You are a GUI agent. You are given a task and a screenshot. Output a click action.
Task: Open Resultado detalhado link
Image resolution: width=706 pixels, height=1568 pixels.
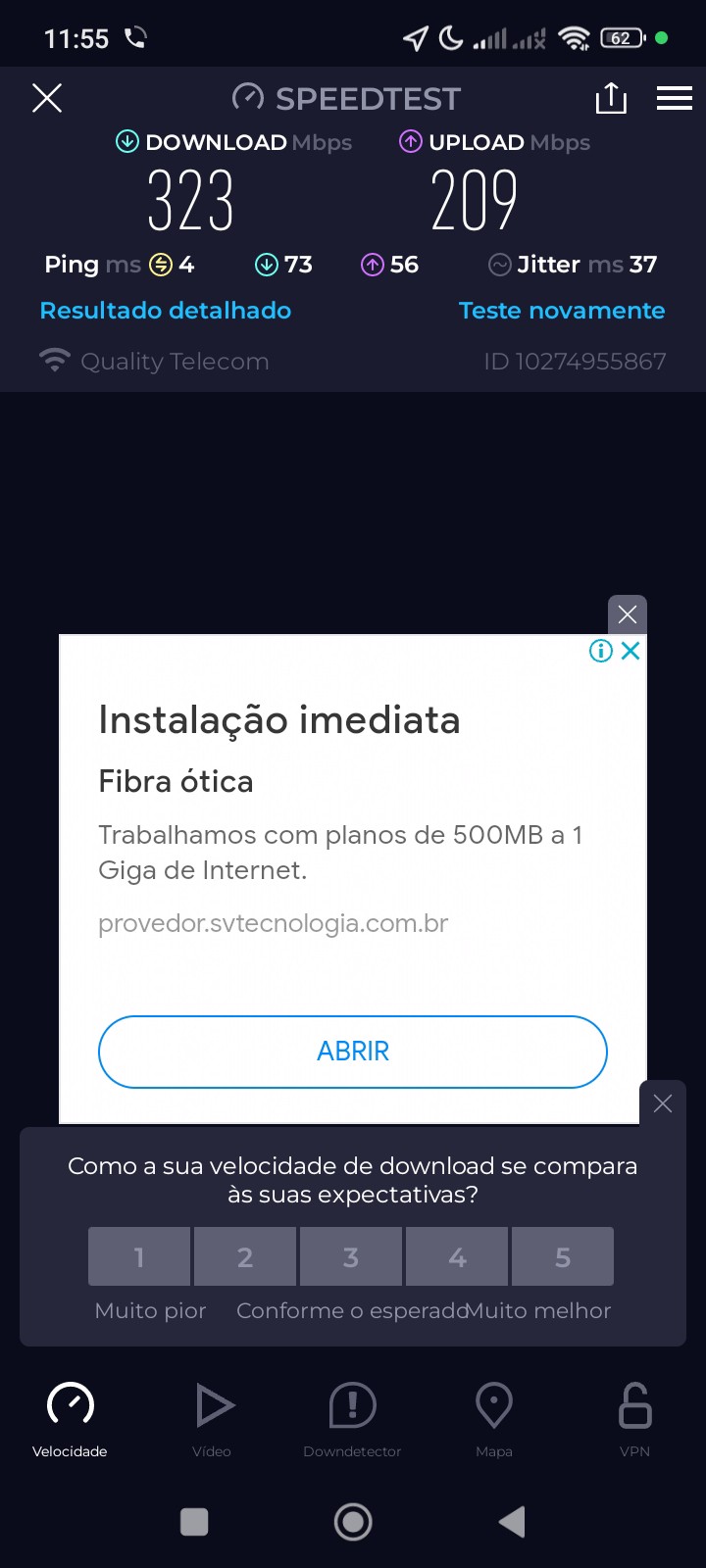coord(166,311)
